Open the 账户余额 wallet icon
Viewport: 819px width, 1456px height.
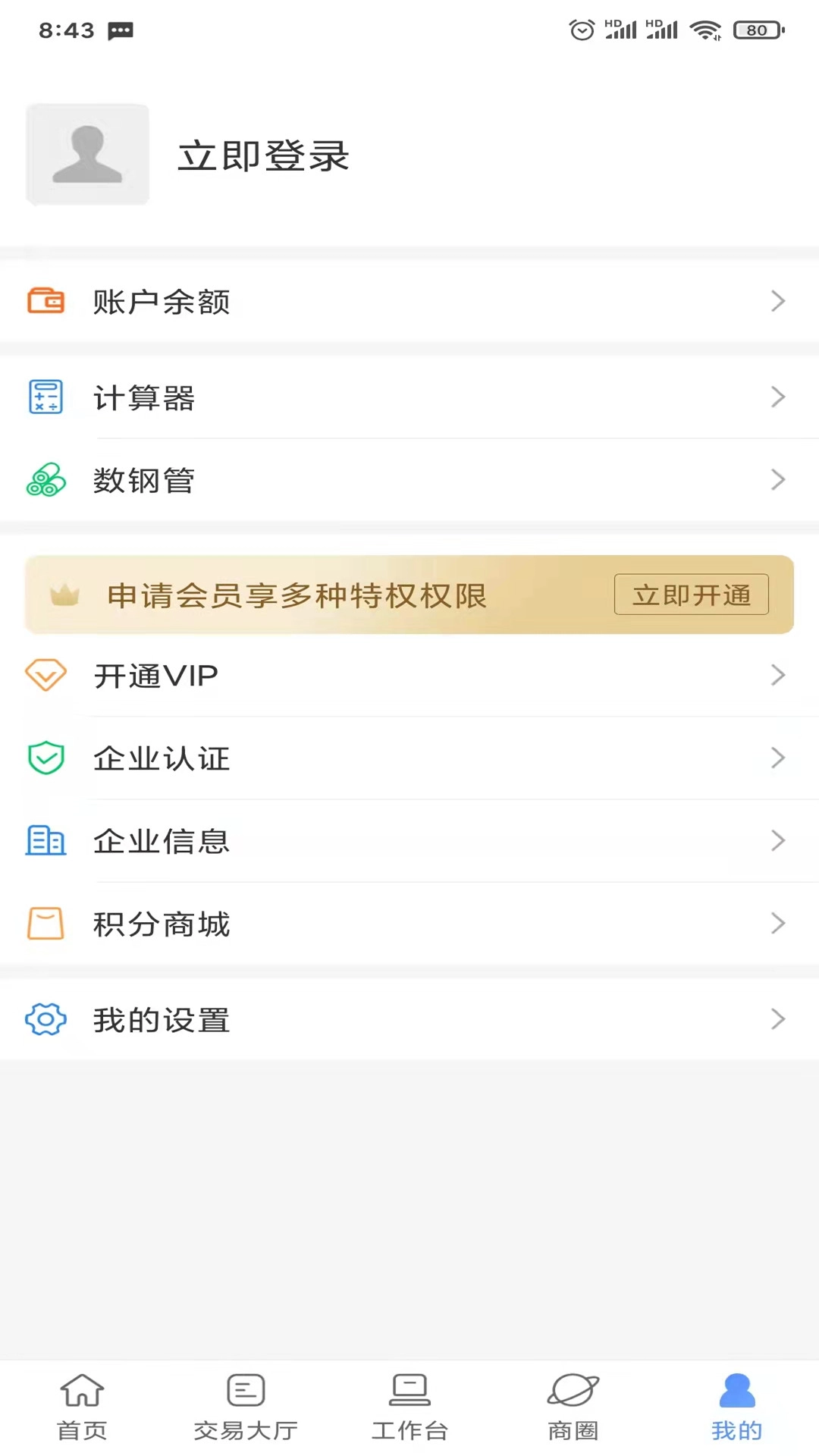[45, 301]
